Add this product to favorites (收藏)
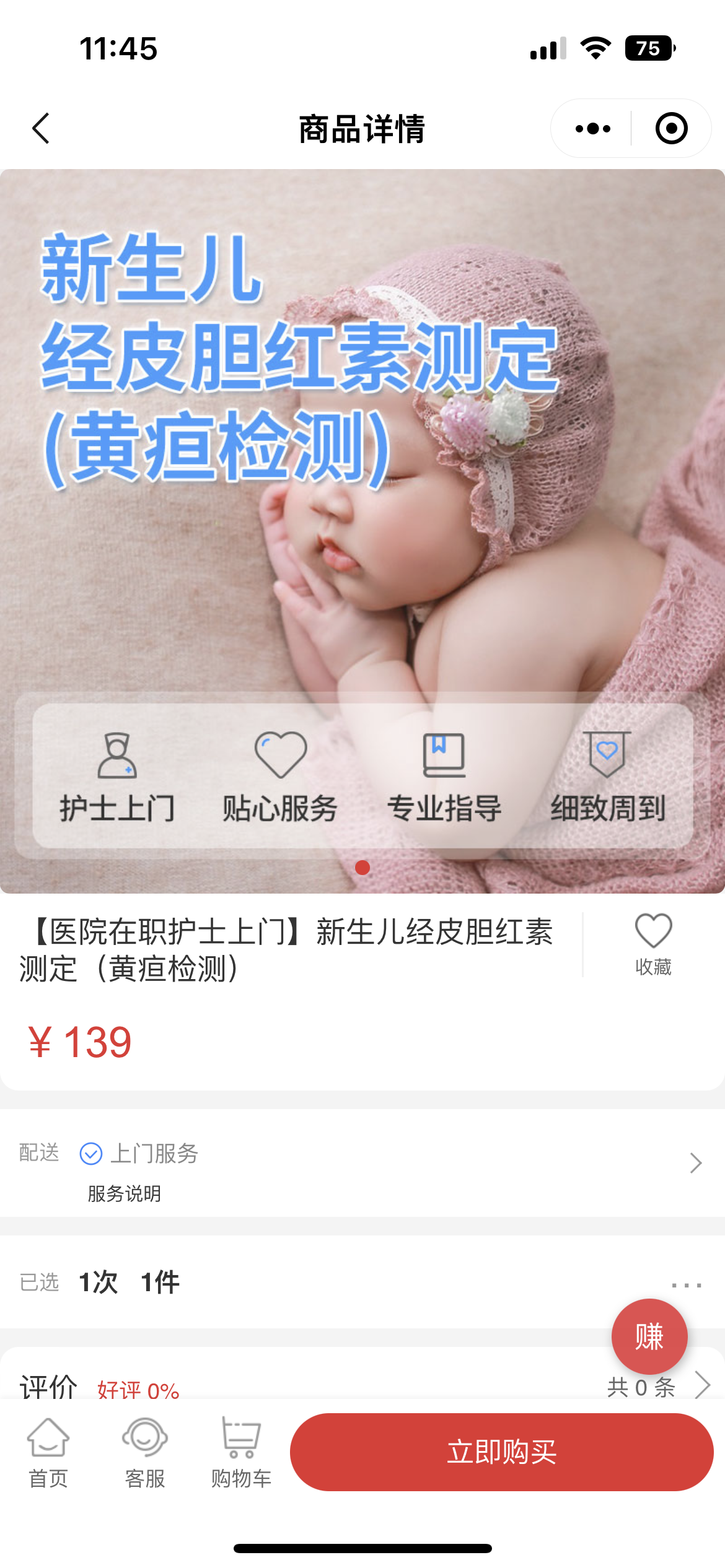 653,944
